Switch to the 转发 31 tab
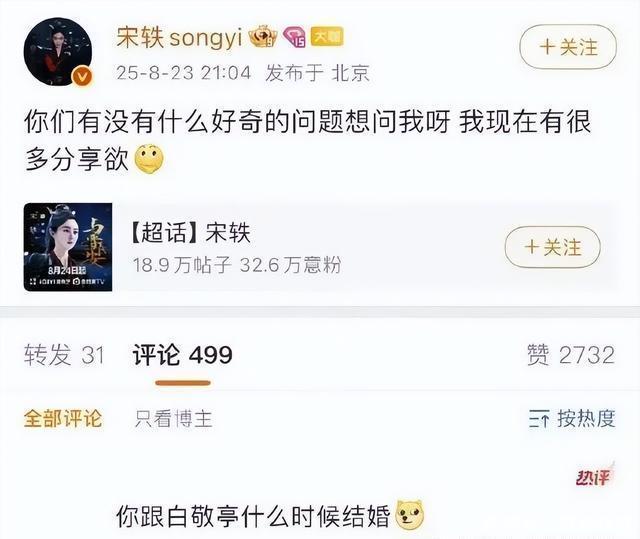This screenshot has height=539, width=640. click(x=64, y=355)
